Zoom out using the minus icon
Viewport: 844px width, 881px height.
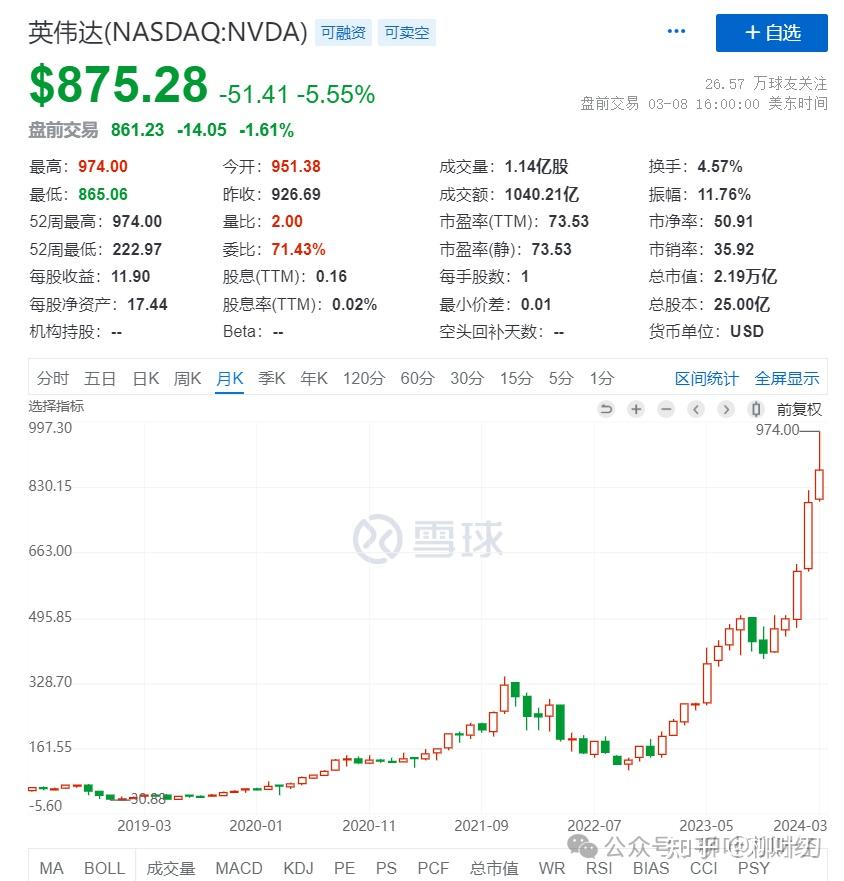(x=666, y=409)
